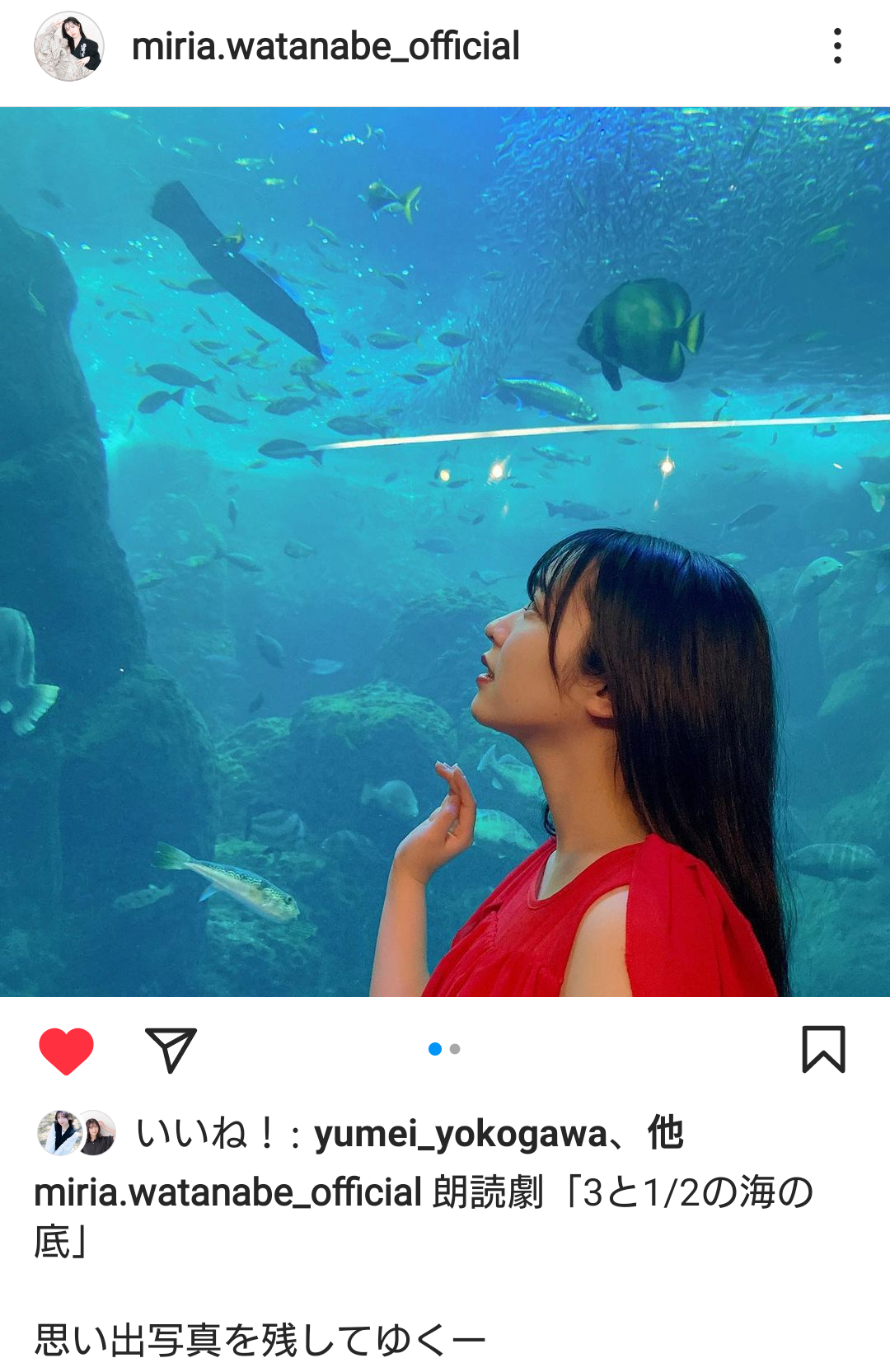View the list of other likers (他)
The image size is (890, 1372).
[665, 1133]
